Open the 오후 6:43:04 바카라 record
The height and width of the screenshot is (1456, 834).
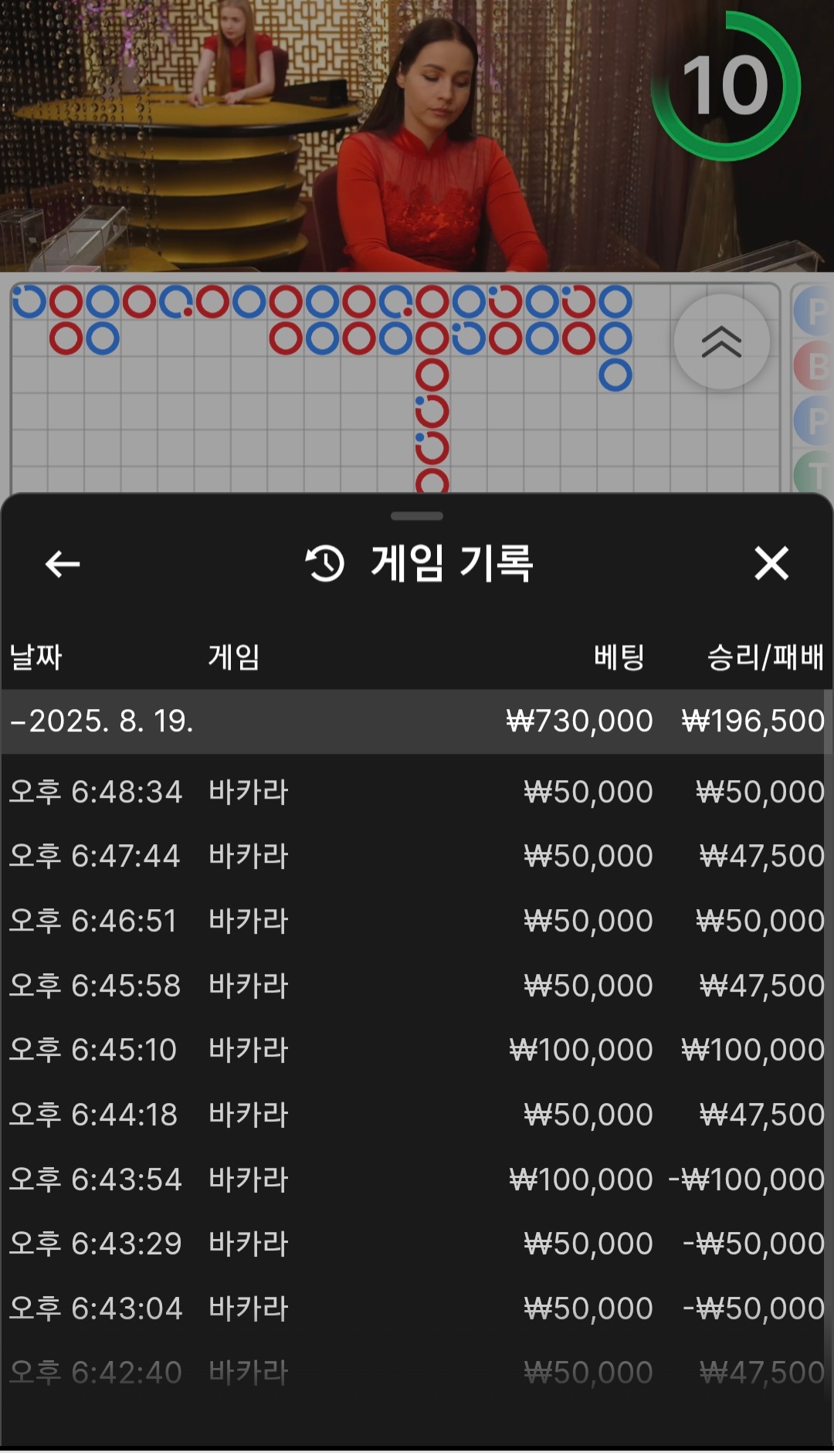point(417,1309)
